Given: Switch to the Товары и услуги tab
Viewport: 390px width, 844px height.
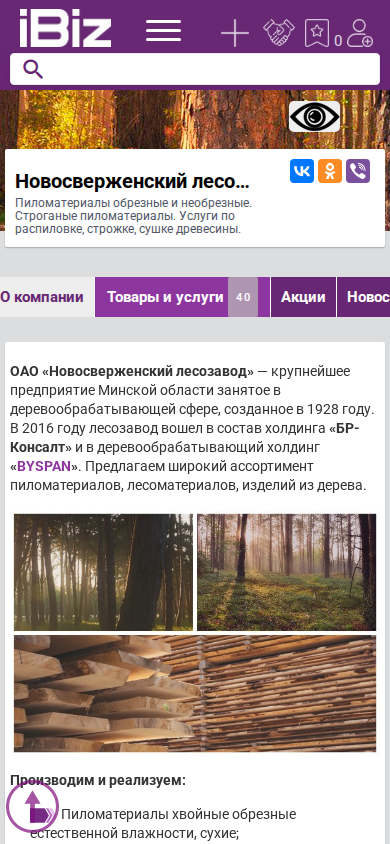Looking at the screenshot, I should tap(182, 297).
